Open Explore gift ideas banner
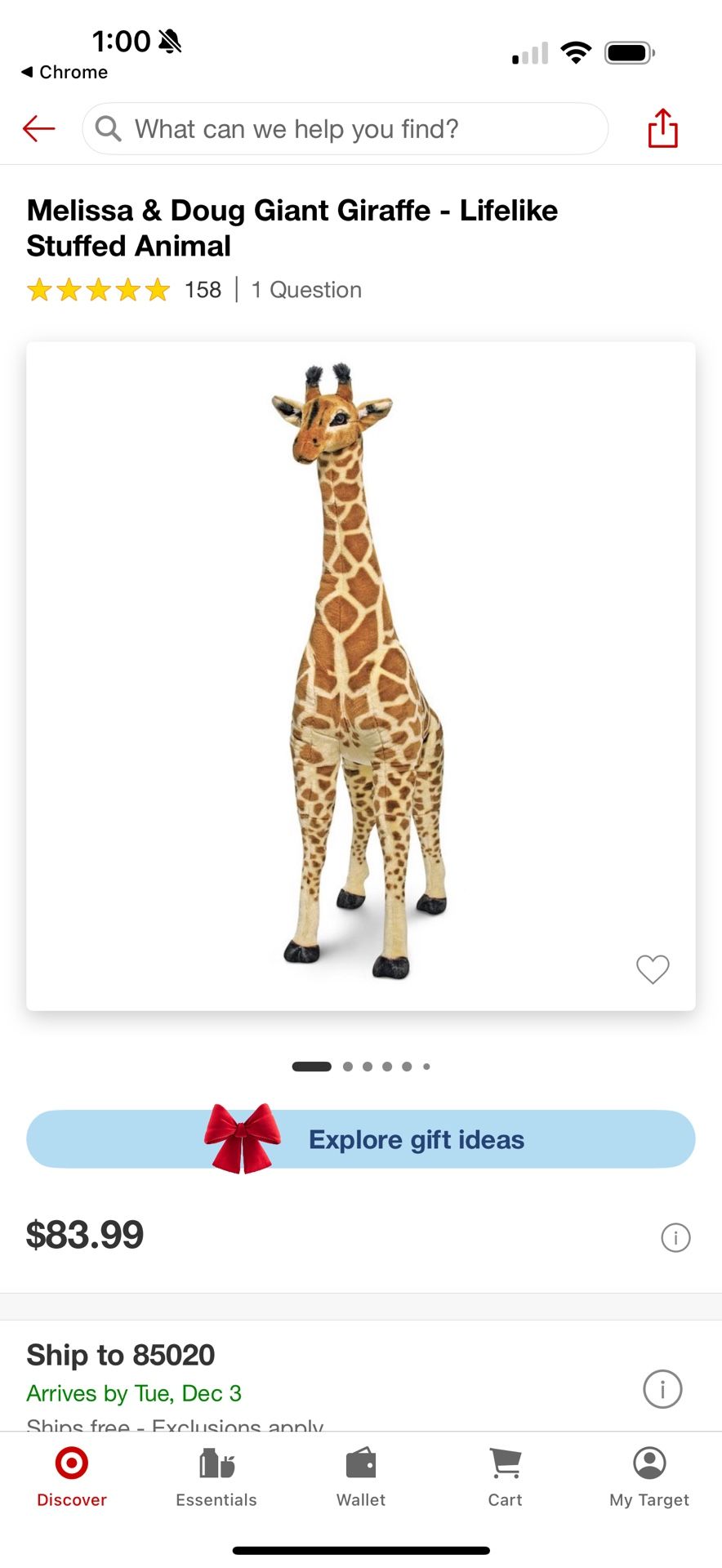The height and width of the screenshot is (1568, 722). (x=360, y=1138)
